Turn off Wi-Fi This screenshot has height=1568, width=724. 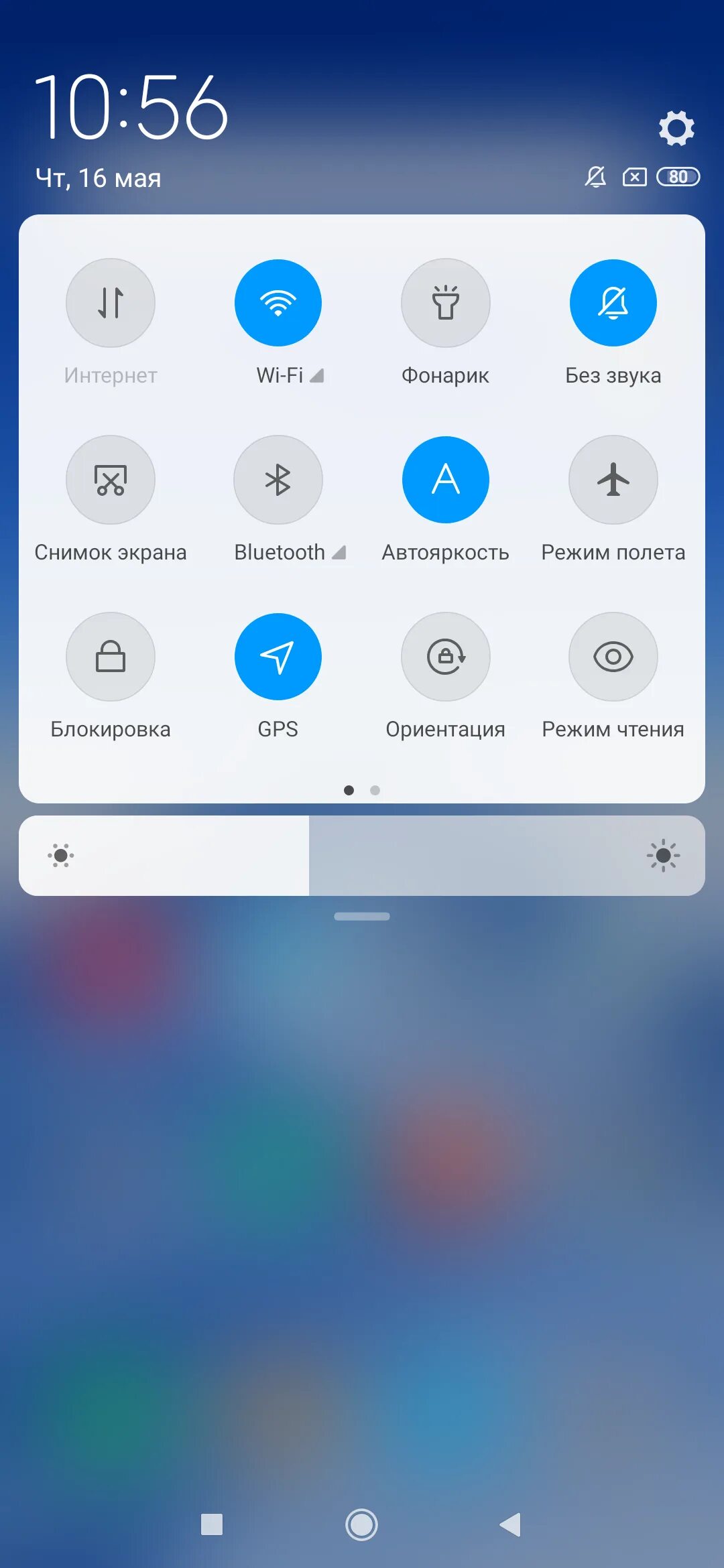[278, 303]
